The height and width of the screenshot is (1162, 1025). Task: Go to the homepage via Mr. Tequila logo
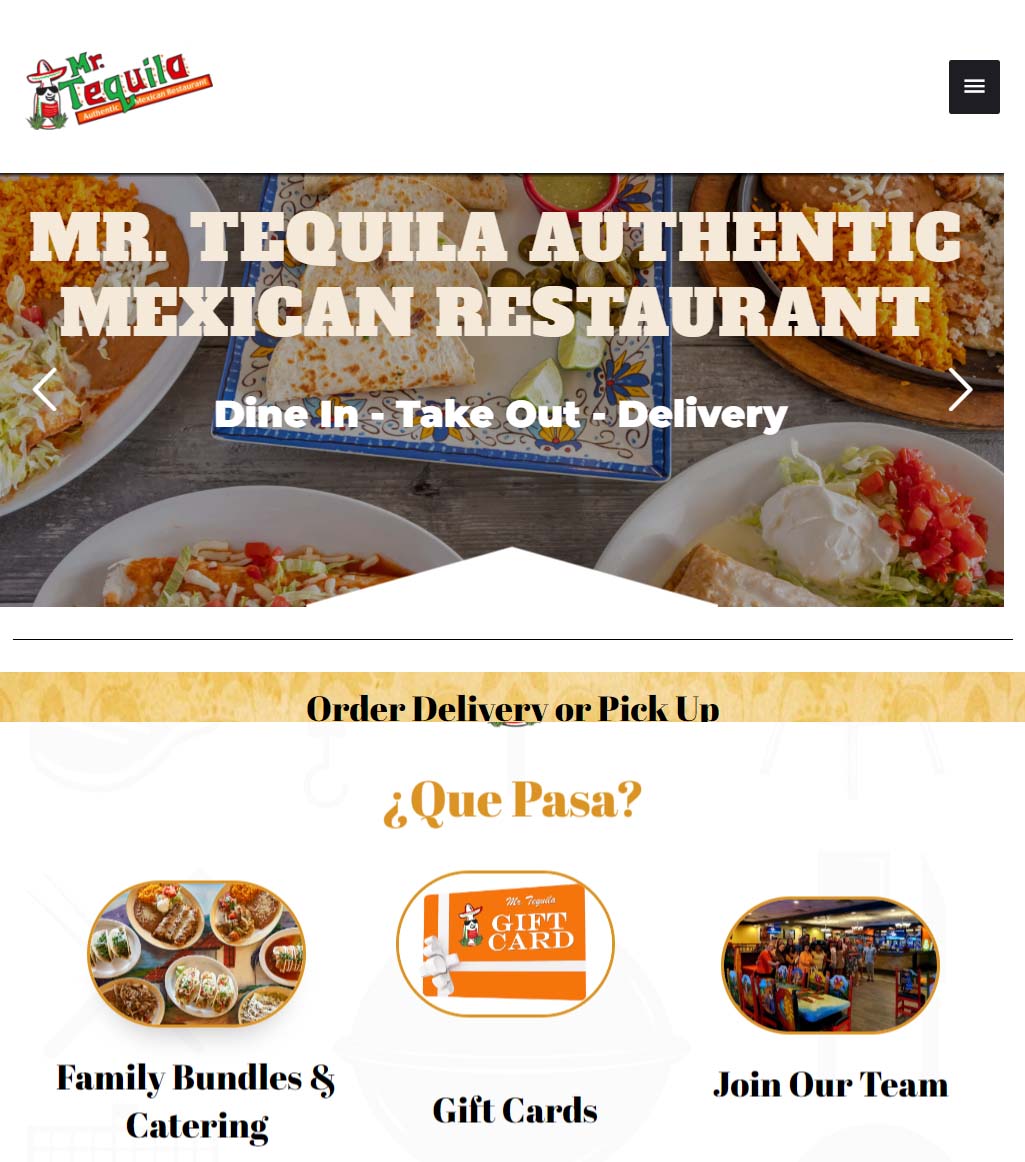click(x=119, y=90)
